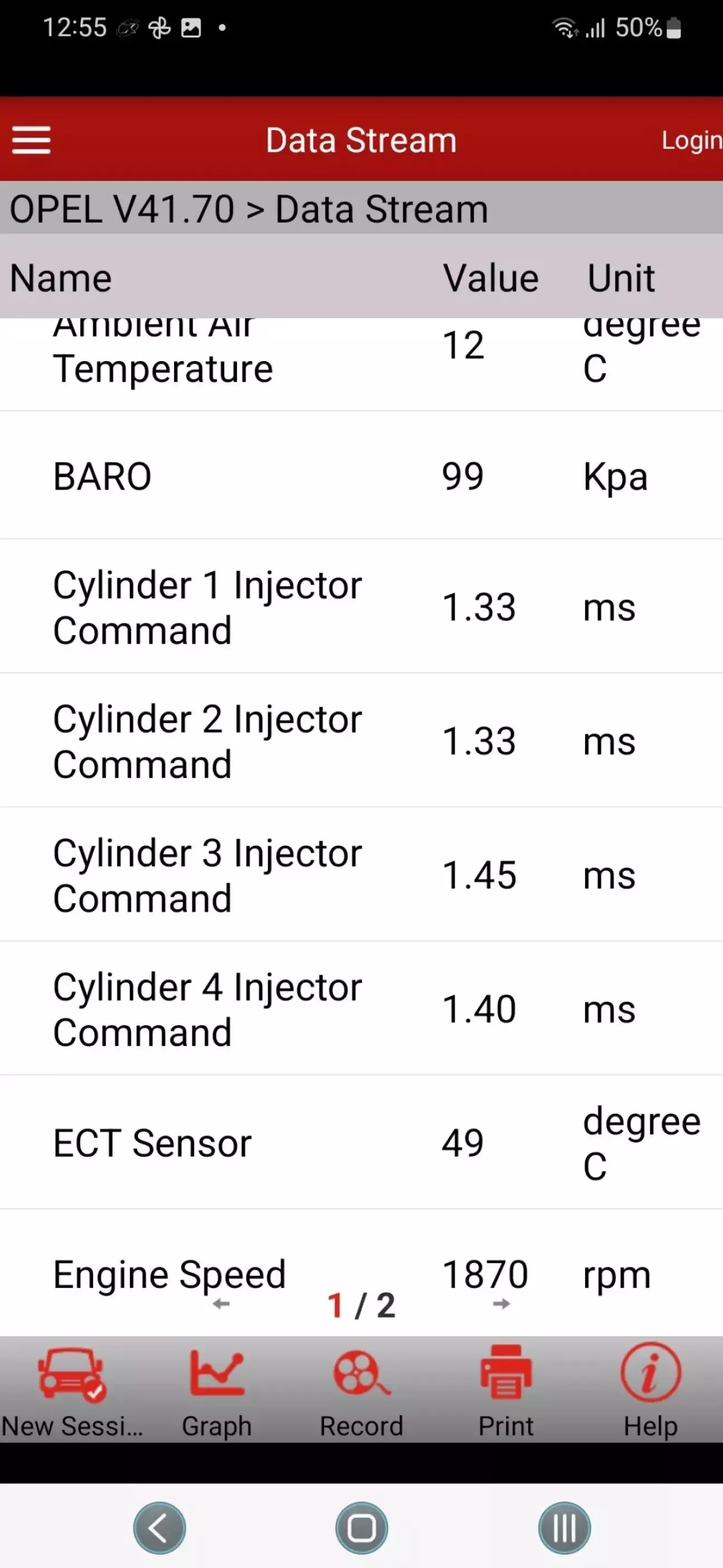Image resolution: width=723 pixels, height=1568 pixels.
Task: Open the Graph view
Action: pos(216,1392)
